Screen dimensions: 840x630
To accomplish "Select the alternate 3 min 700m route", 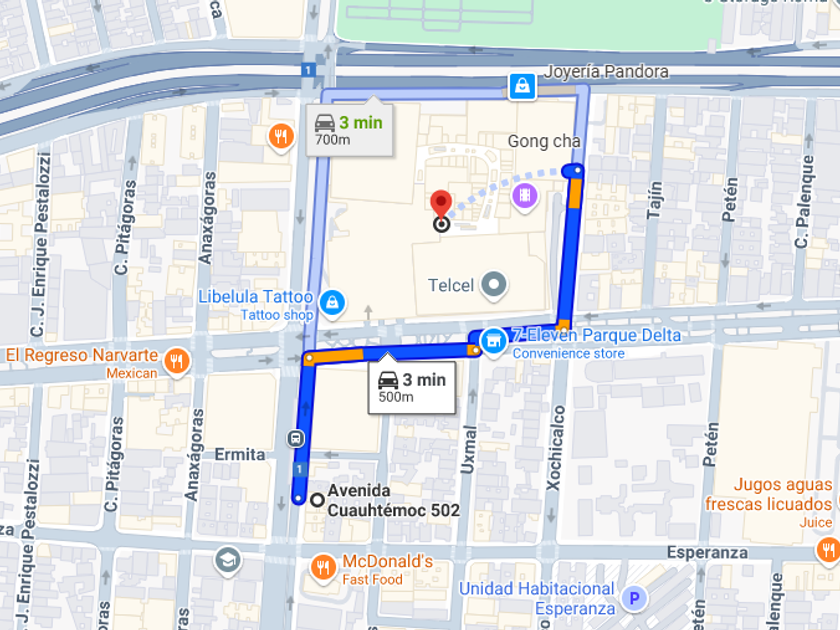I will click(349, 130).
